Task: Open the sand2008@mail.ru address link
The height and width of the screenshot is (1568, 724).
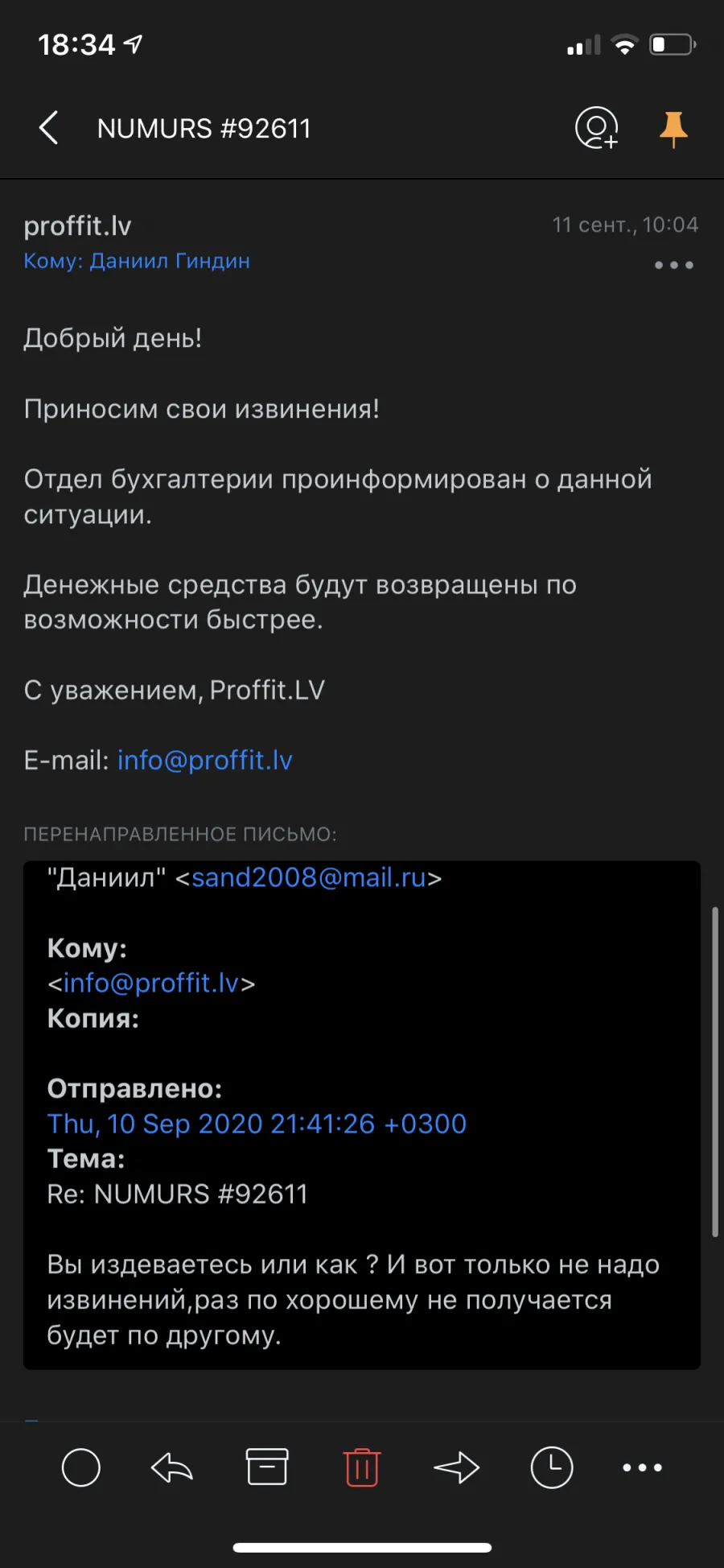Action: tap(309, 877)
